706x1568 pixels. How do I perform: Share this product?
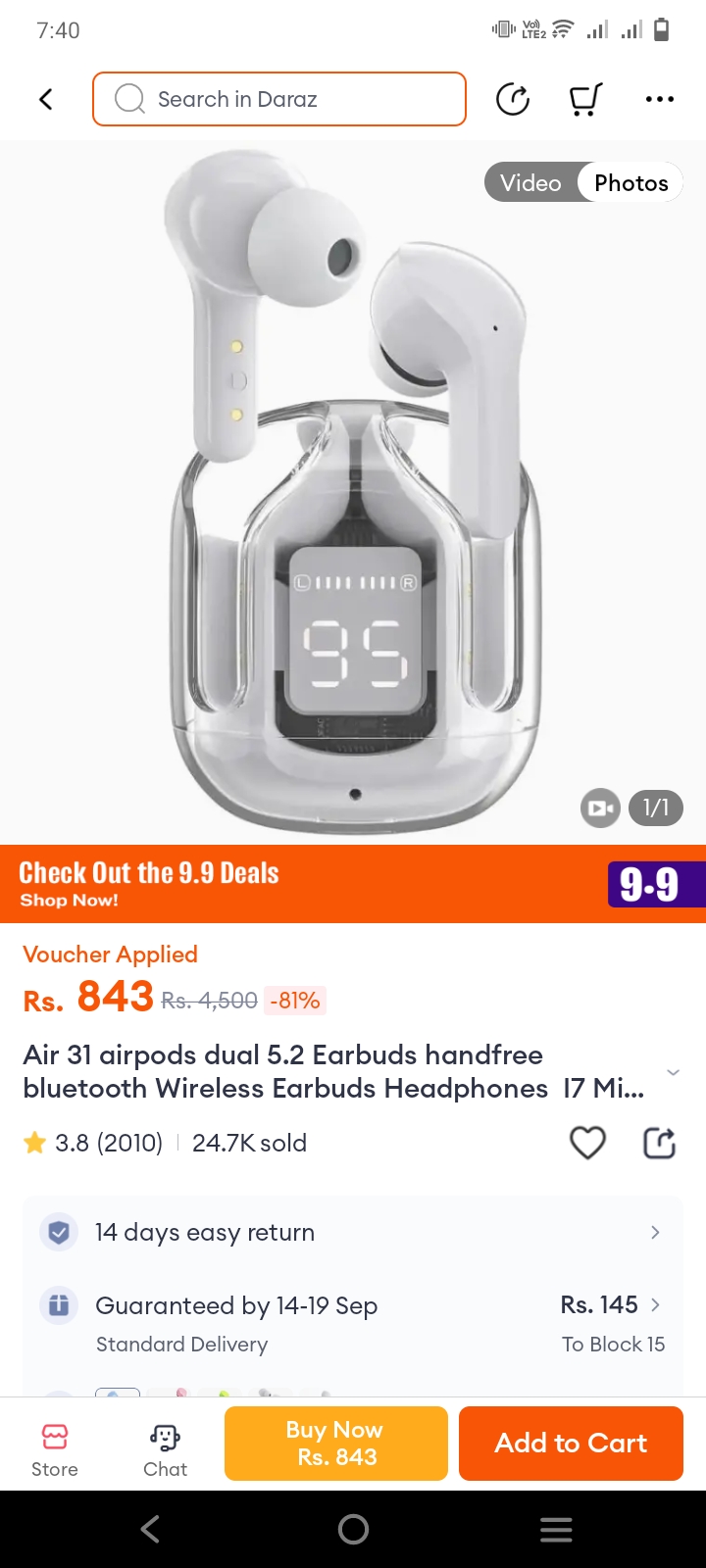click(x=659, y=1143)
